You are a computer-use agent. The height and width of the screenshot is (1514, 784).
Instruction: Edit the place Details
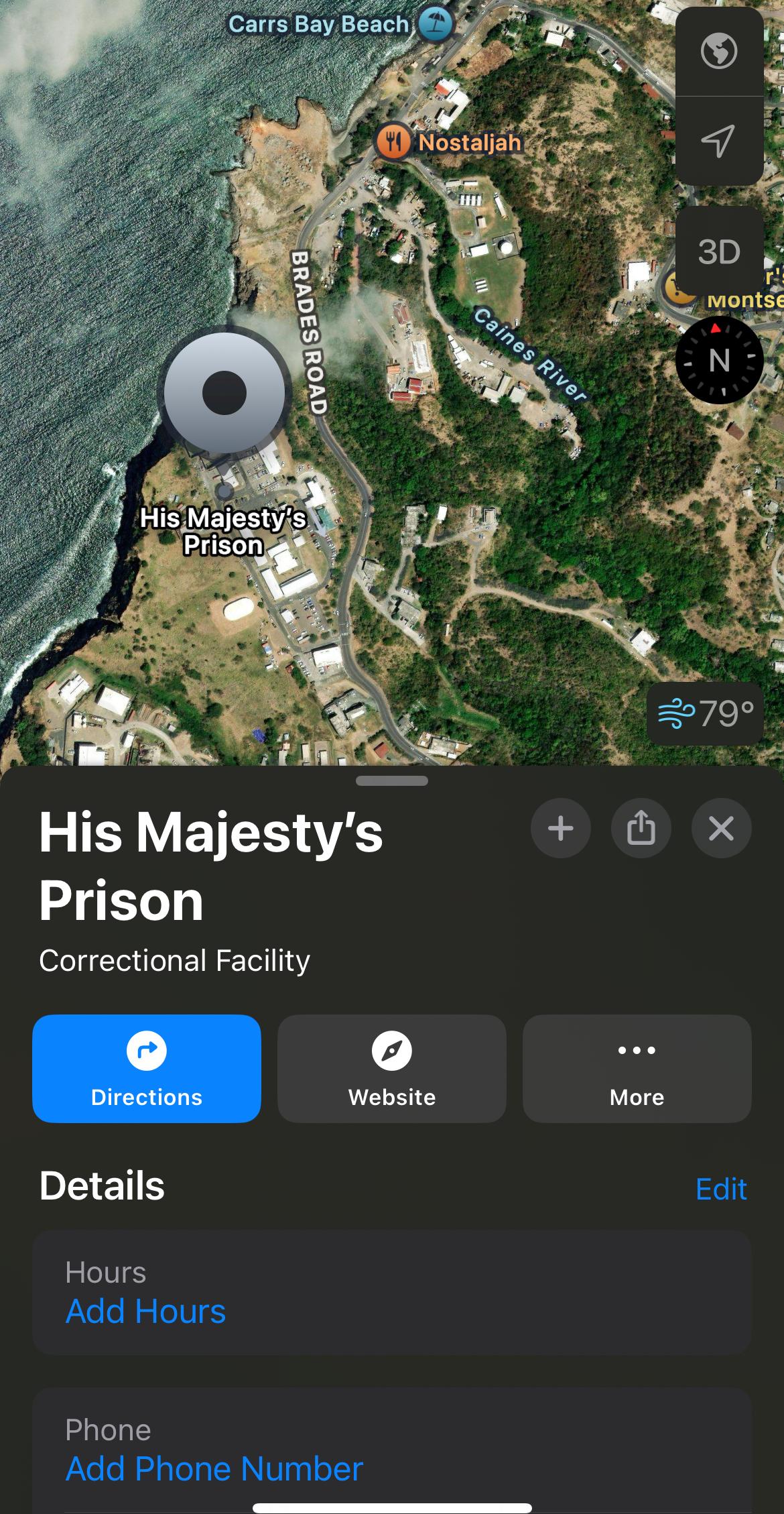(x=721, y=1189)
